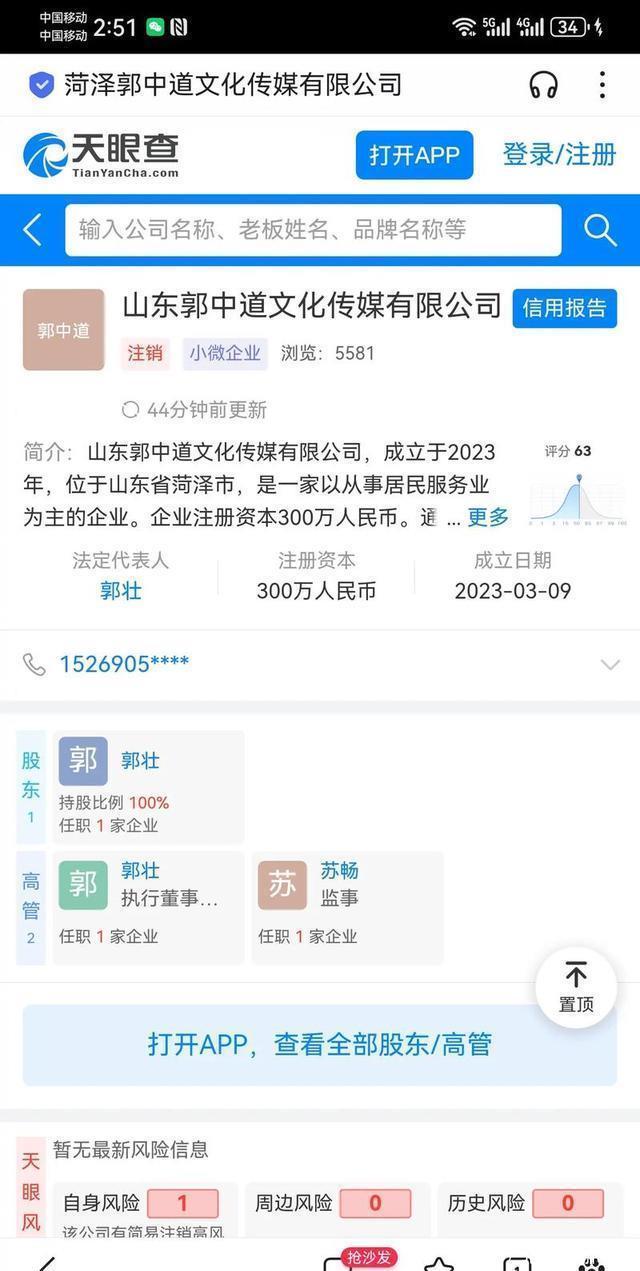Go back with the left arrow
The image size is (640, 1271).
(32, 230)
